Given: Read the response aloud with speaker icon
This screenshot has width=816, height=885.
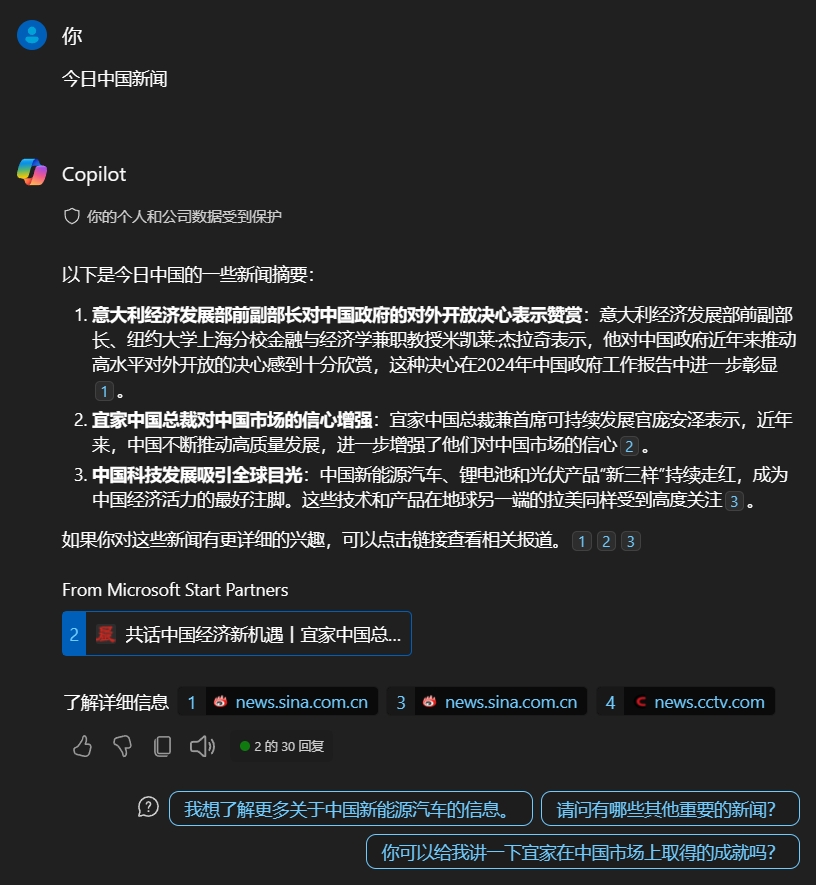Looking at the screenshot, I should tap(202, 746).
